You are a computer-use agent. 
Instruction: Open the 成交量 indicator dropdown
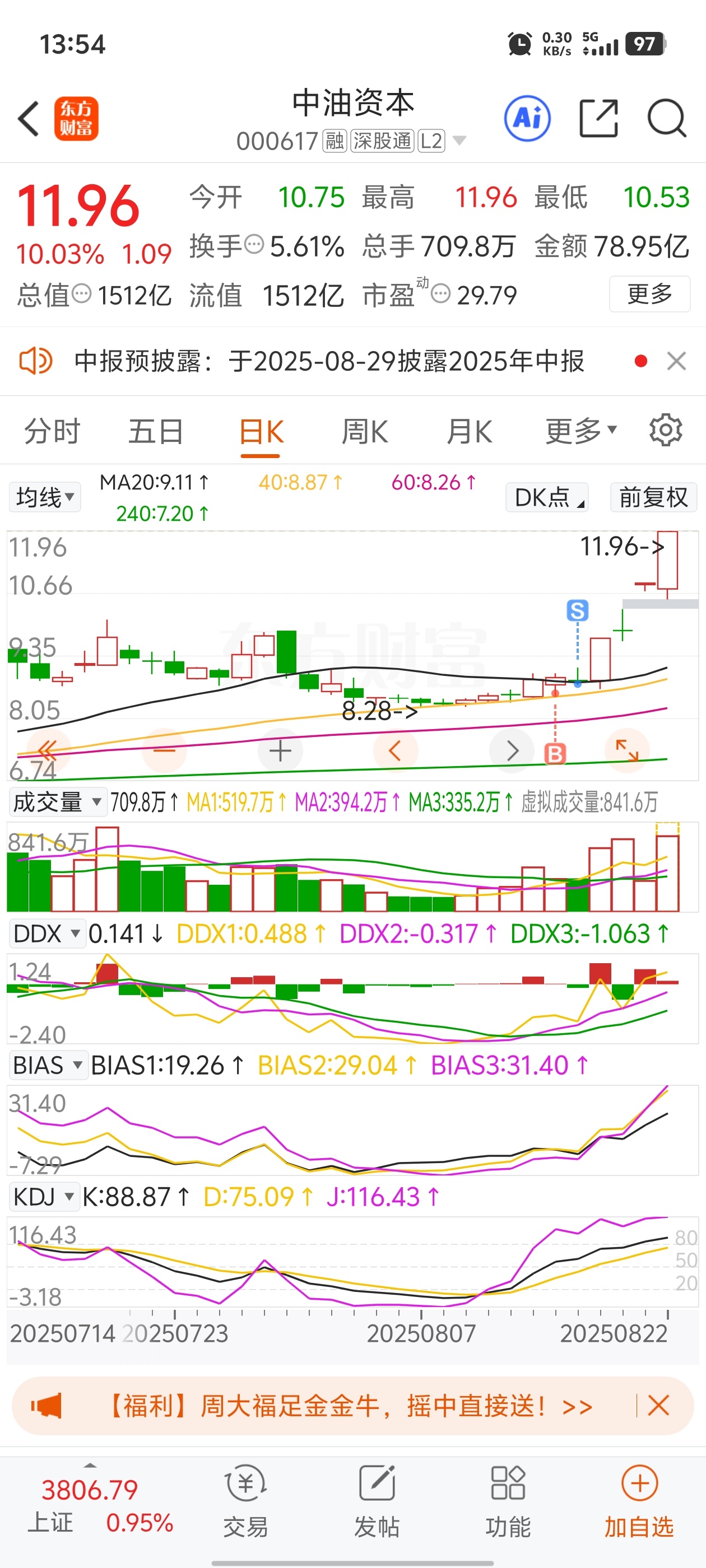(58, 802)
